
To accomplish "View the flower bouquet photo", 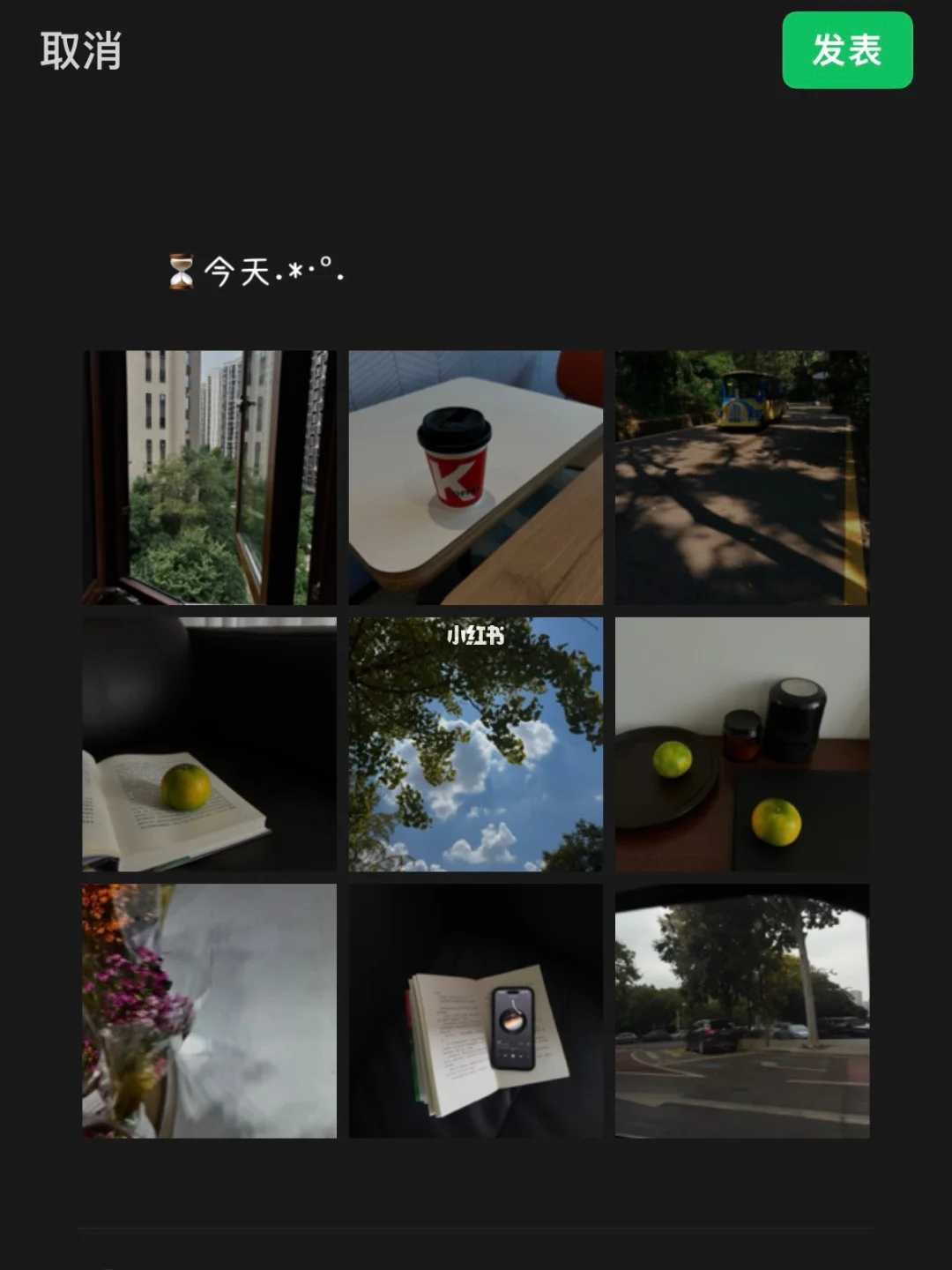I will point(210,1011).
